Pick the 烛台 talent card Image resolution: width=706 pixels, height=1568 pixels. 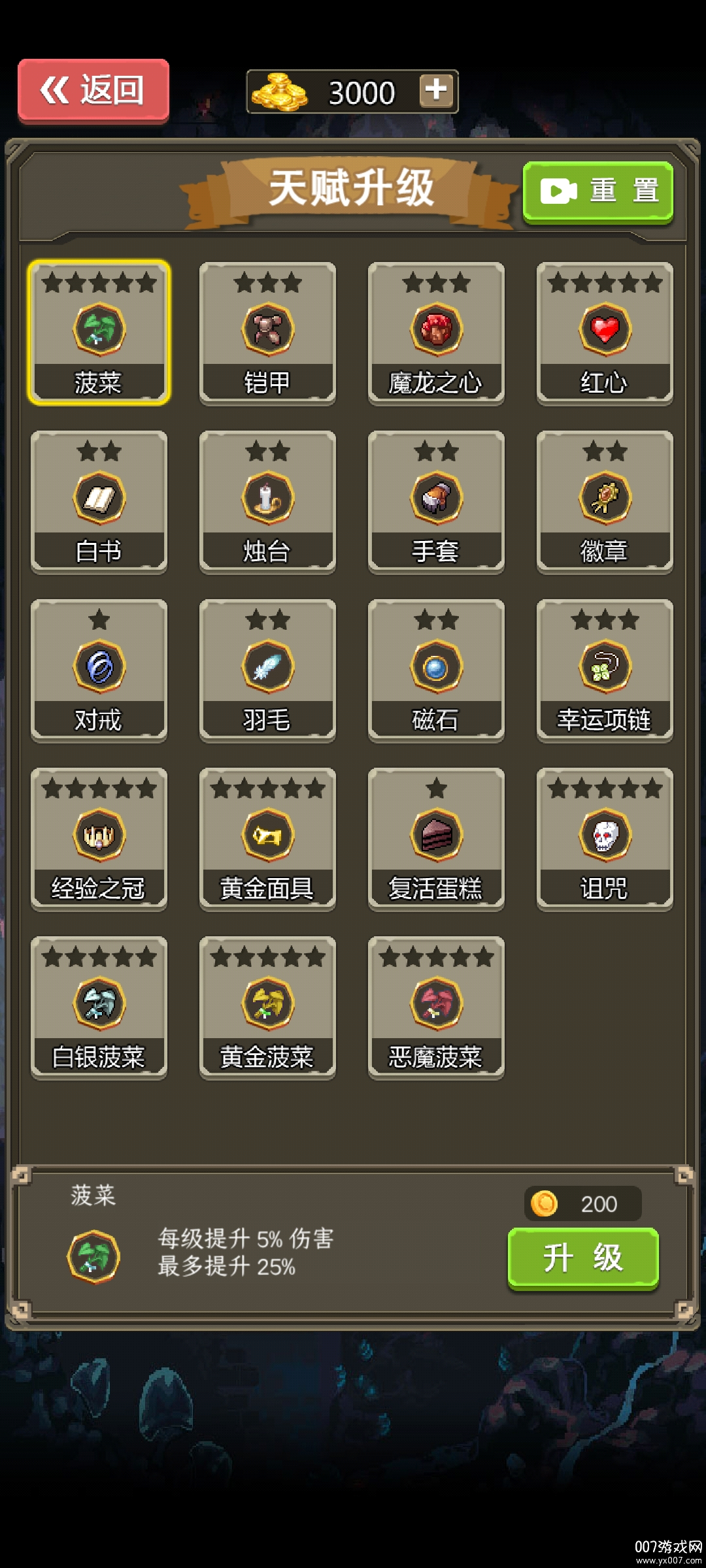(x=267, y=502)
